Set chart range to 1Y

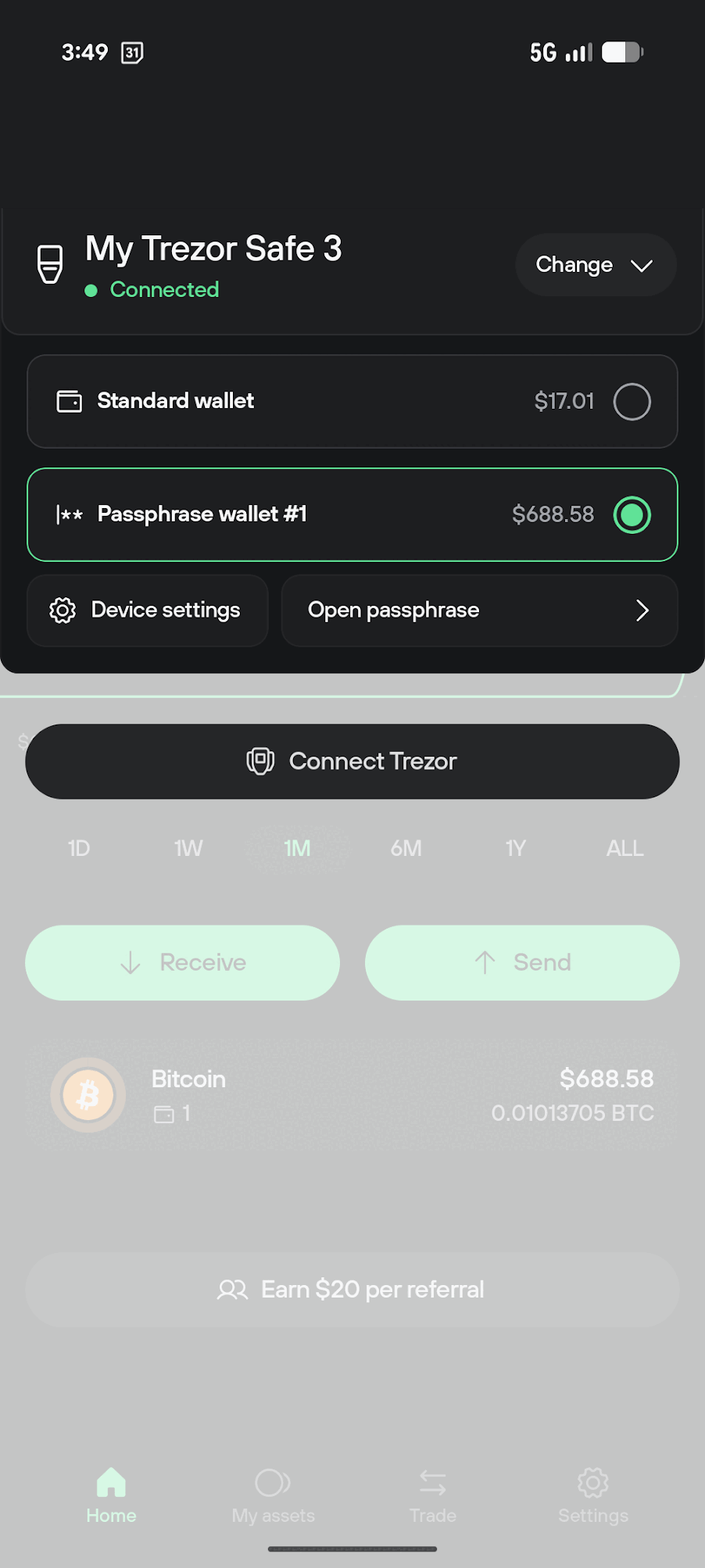point(516,848)
